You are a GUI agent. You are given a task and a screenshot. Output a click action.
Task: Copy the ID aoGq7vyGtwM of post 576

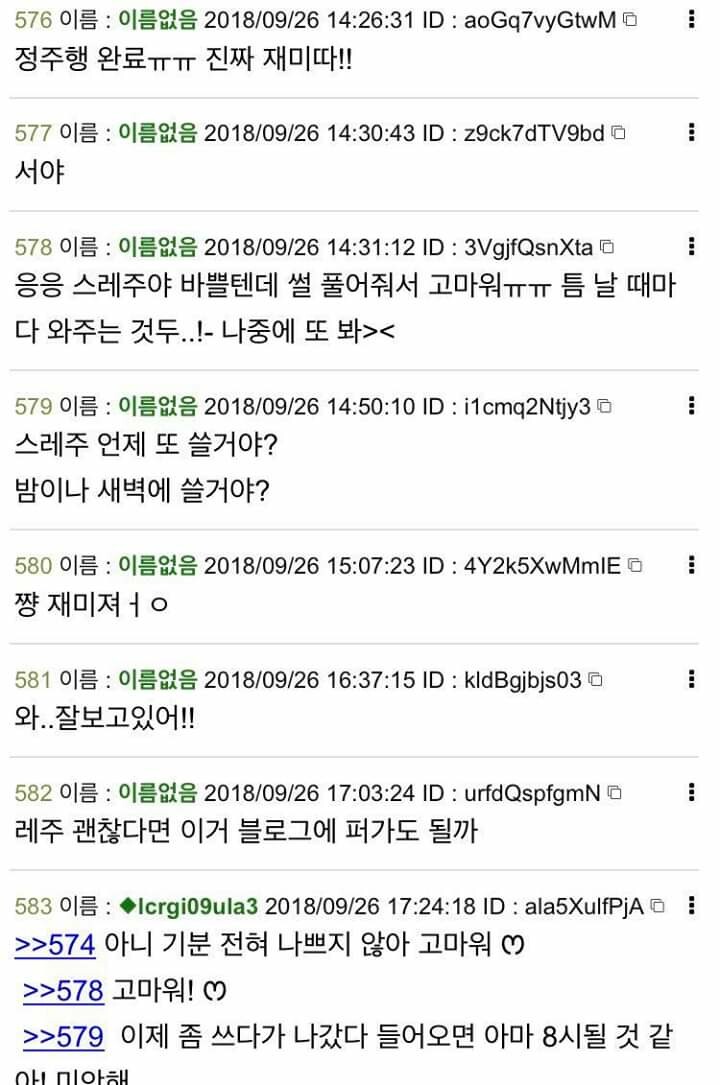pyautogui.click(x=630, y=19)
